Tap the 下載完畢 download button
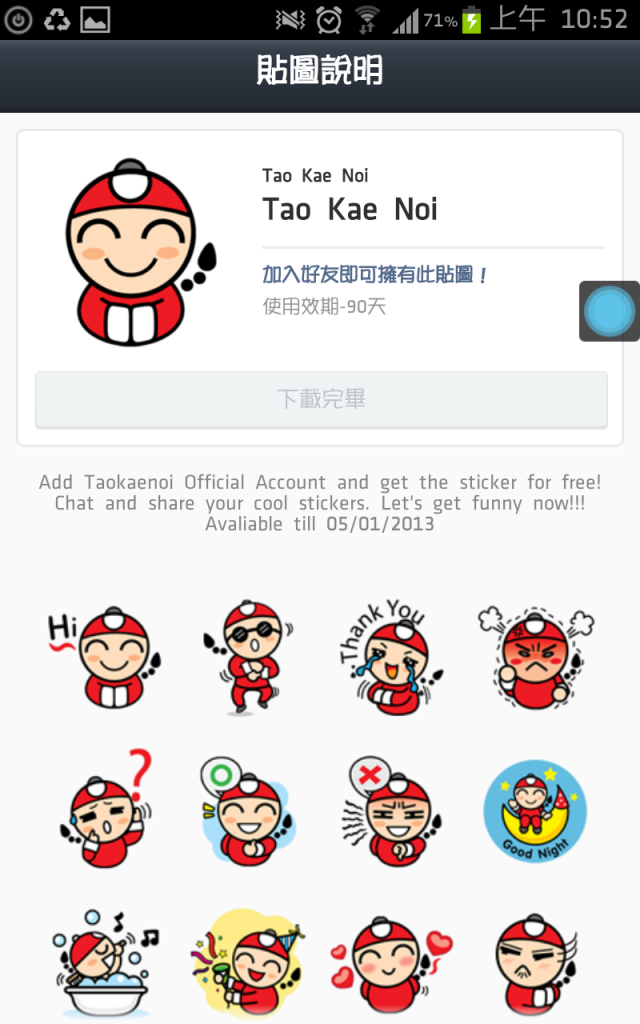Viewport: 640px width, 1024px height. (x=321, y=399)
